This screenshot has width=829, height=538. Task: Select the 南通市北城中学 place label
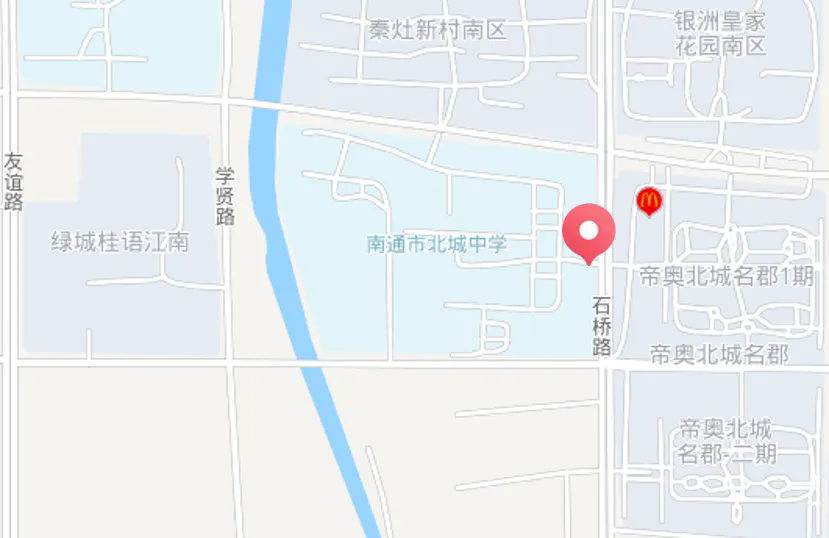pyautogui.click(x=437, y=244)
